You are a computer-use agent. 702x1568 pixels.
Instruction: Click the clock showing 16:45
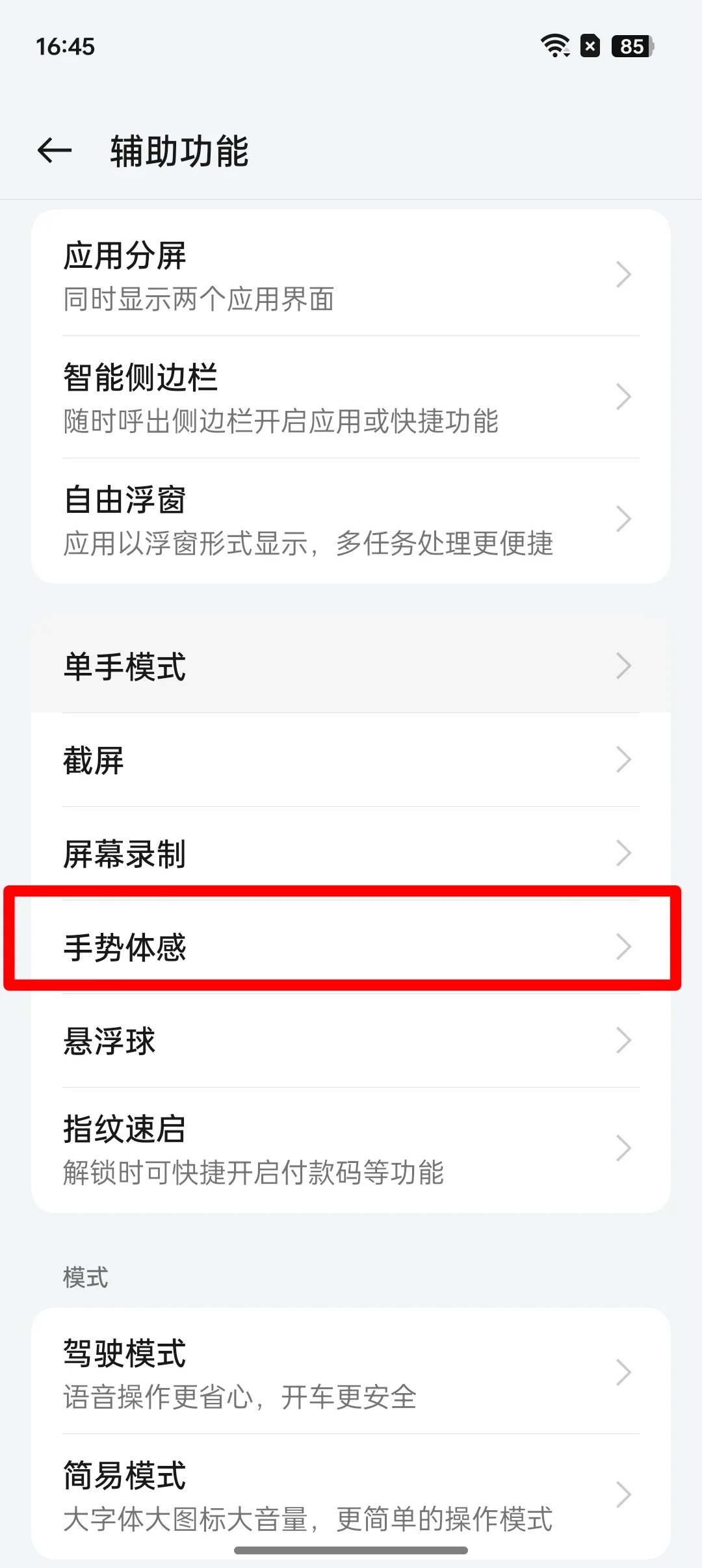65,47
